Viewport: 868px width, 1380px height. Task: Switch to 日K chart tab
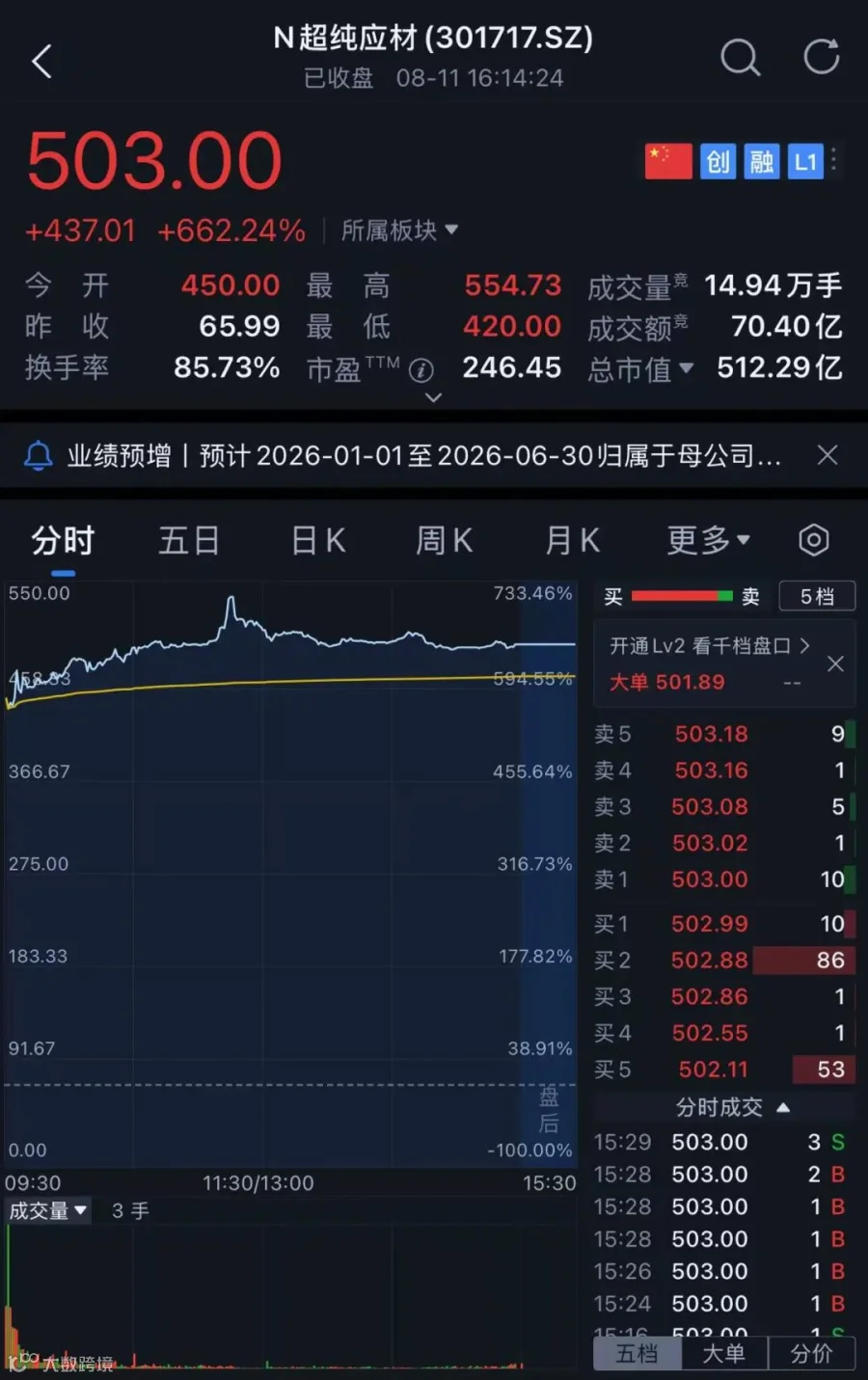[318, 540]
